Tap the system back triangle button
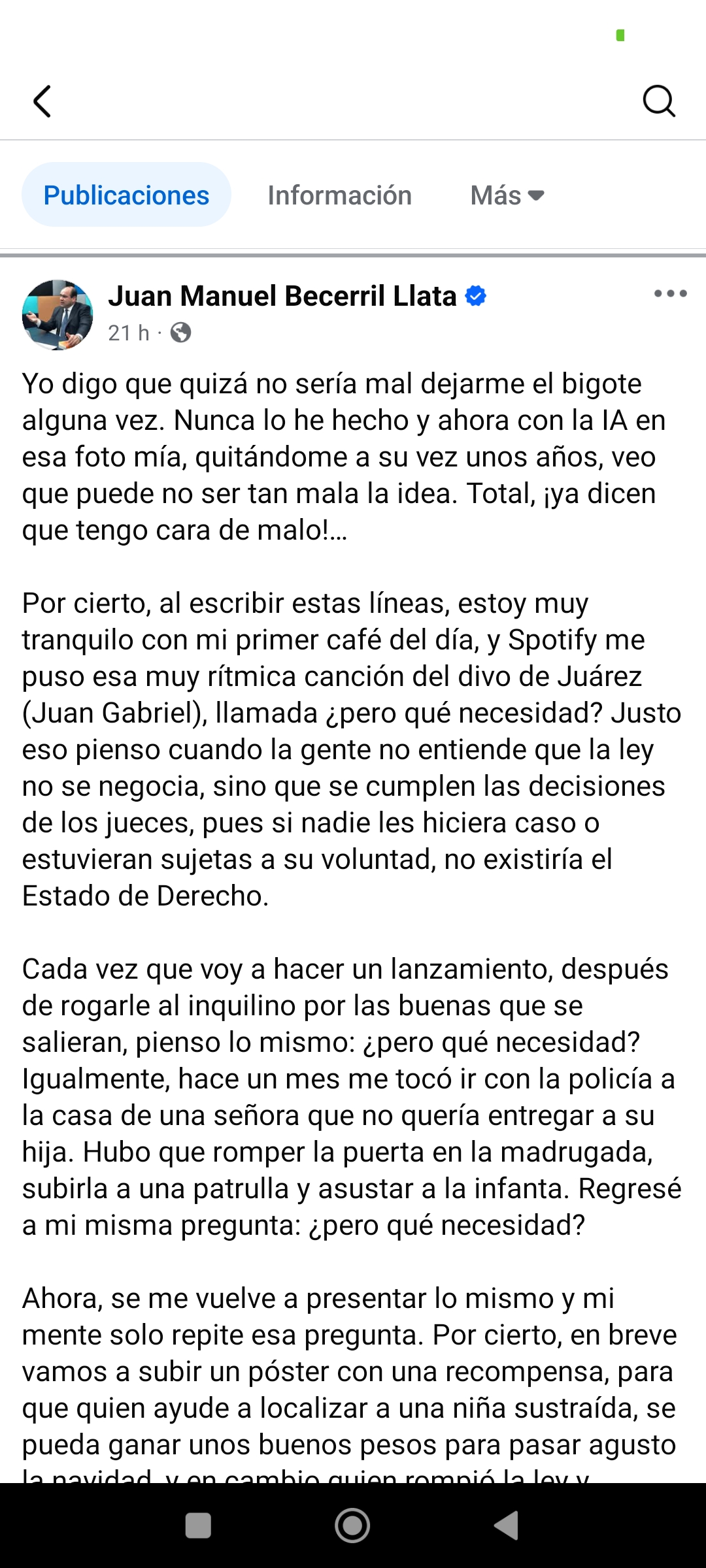 [x=507, y=1526]
